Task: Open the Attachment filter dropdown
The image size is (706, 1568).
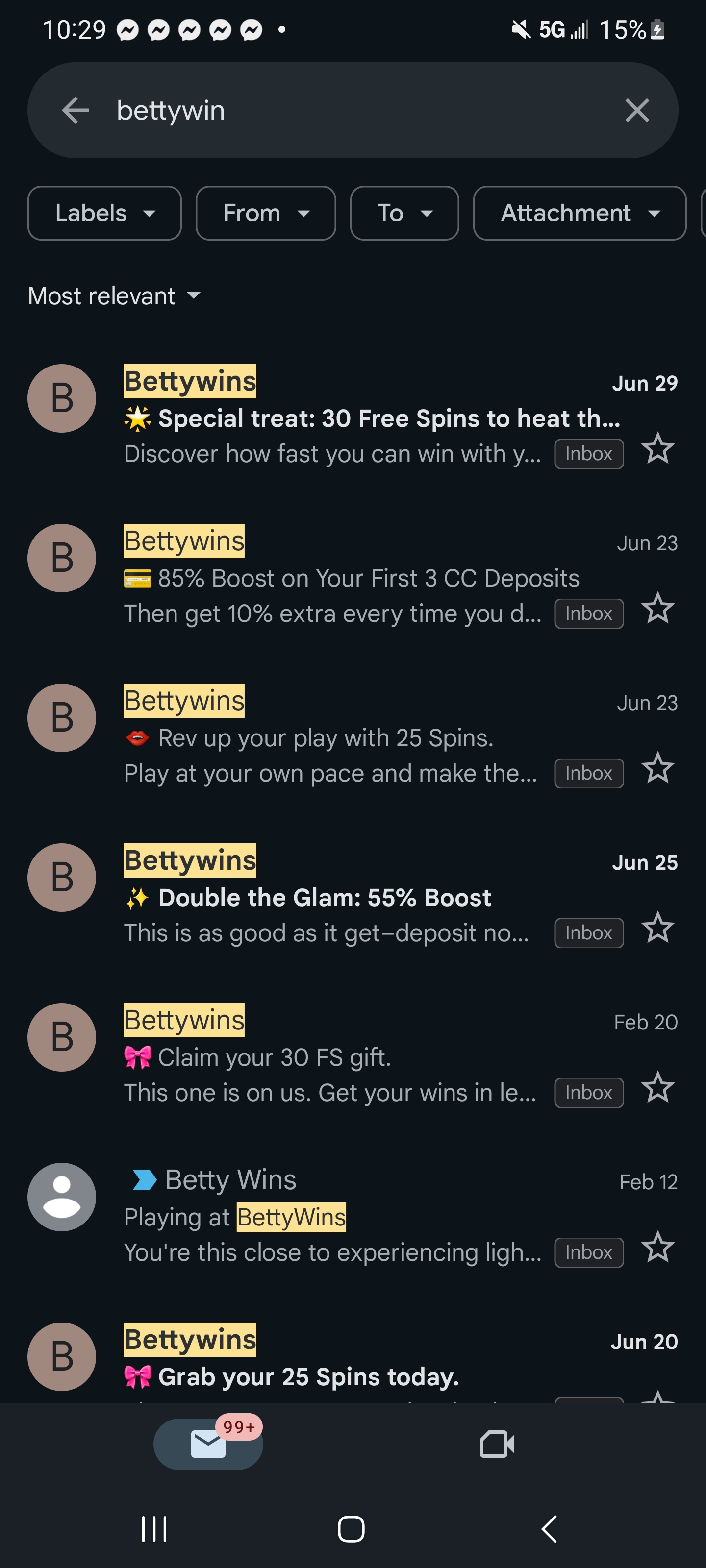Action: click(x=580, y=213)
